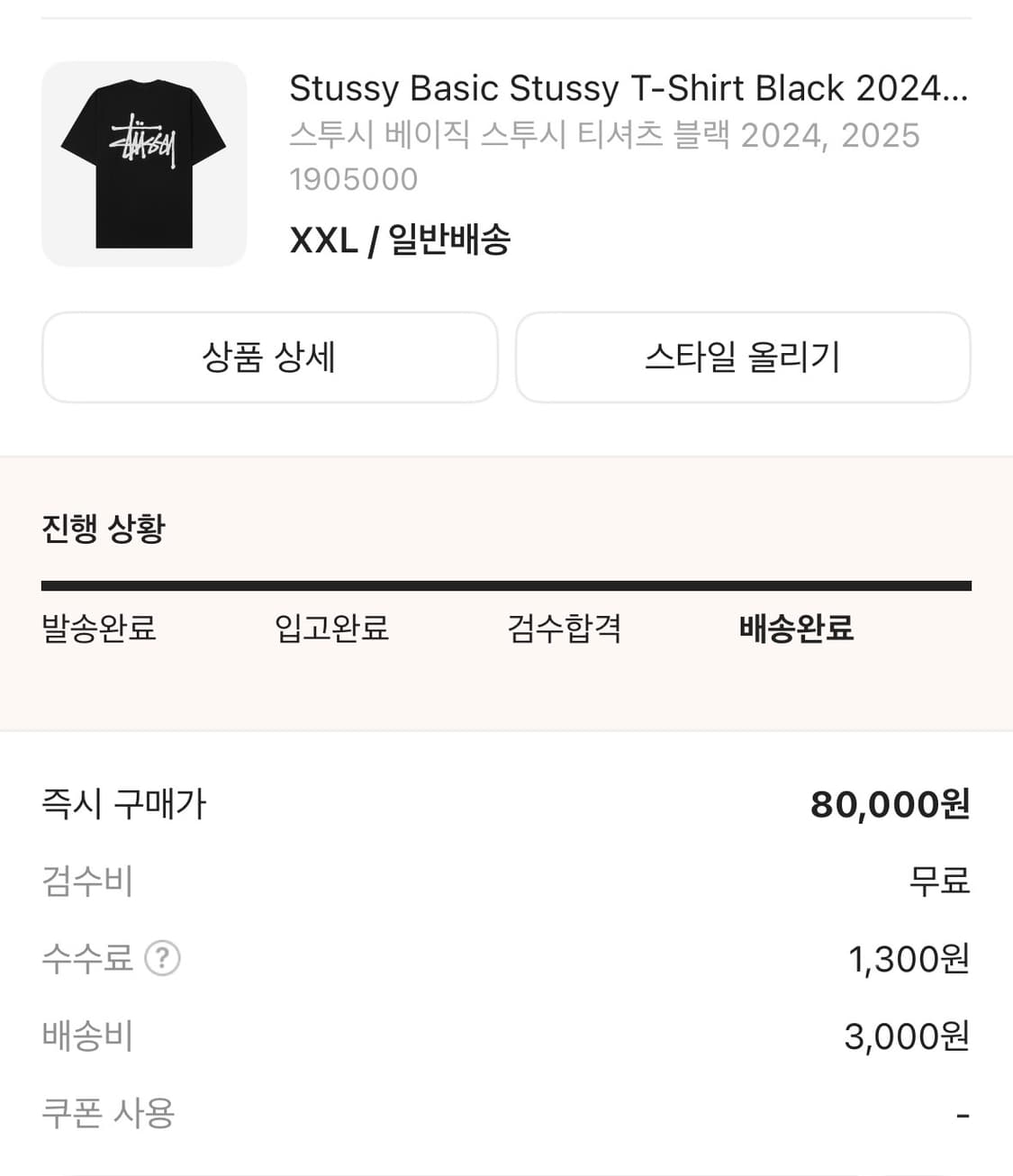Select the XXL / 일반배송 option text
1013x1176 pixels.
click(x=400, y=240)
